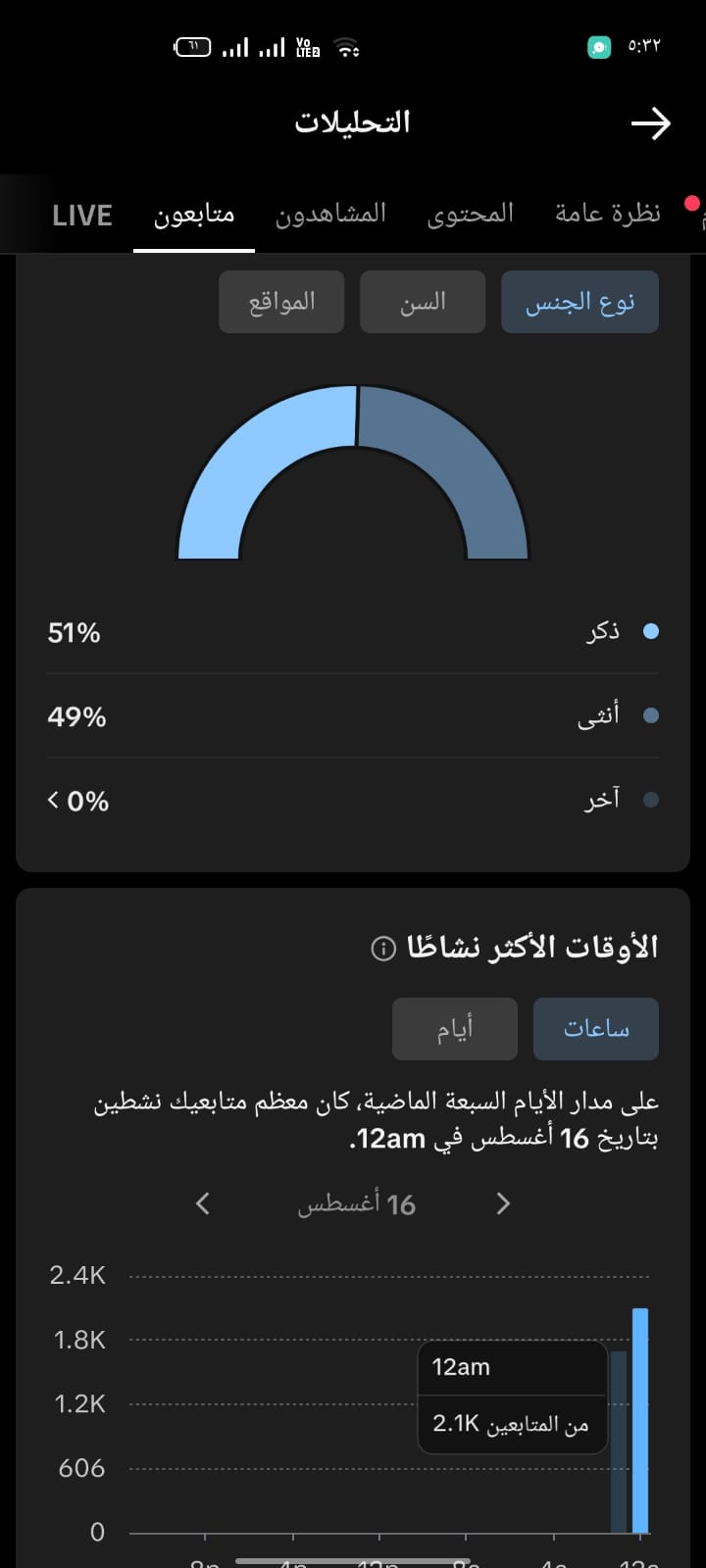Open the المشاهدون tab
This screenshot has width=706, height=1568.
pyautogui.click(x=330, y=214)
